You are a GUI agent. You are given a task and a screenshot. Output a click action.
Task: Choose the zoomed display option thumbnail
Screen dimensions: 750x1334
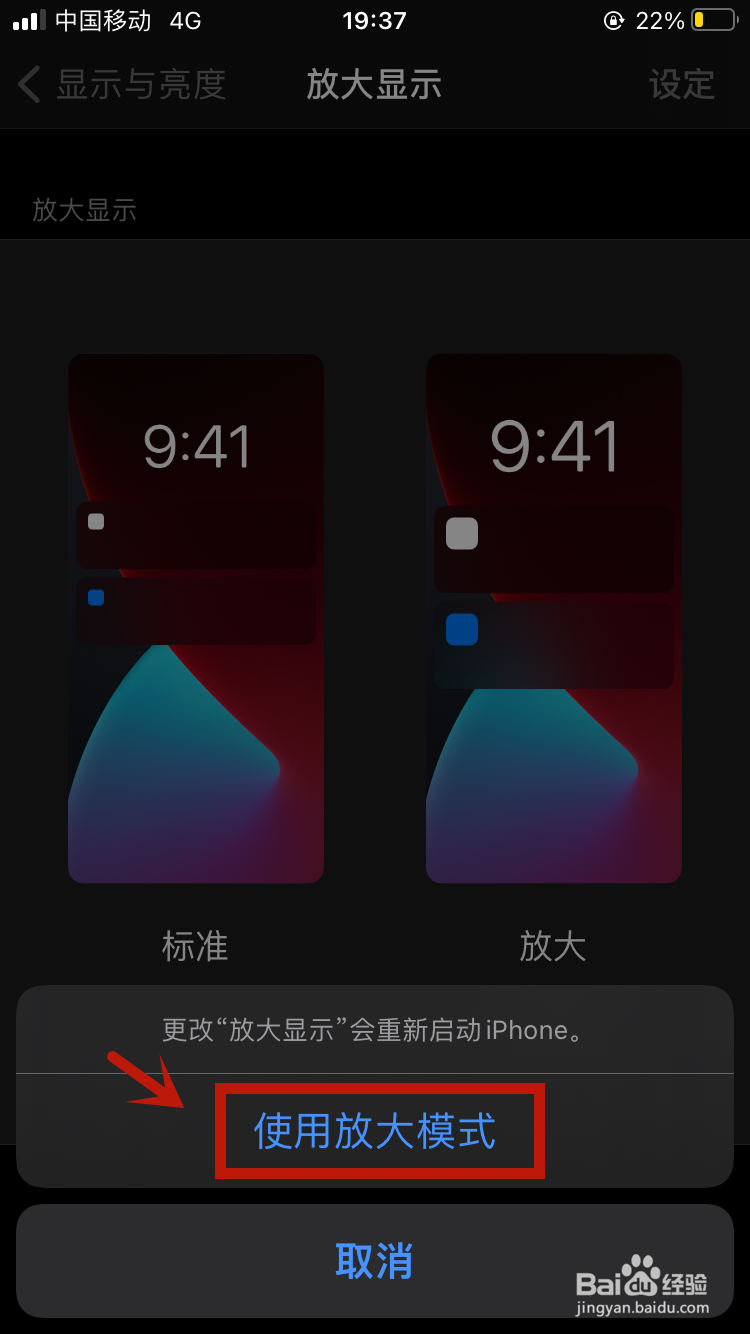pyautogui.click(x=554, y=620)
